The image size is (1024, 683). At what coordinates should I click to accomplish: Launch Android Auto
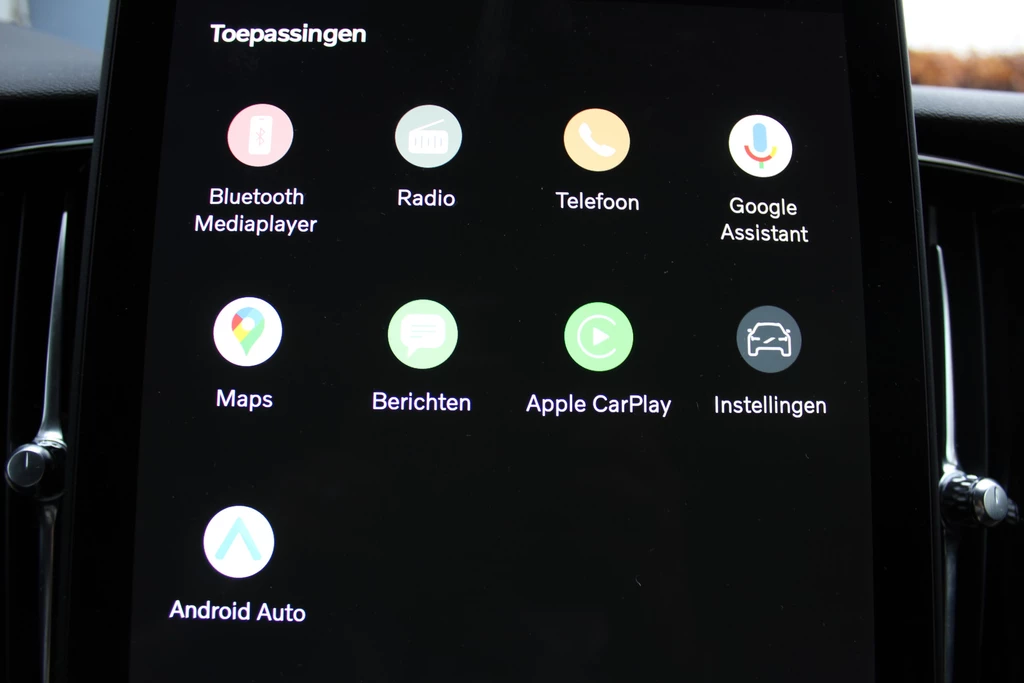238,542
